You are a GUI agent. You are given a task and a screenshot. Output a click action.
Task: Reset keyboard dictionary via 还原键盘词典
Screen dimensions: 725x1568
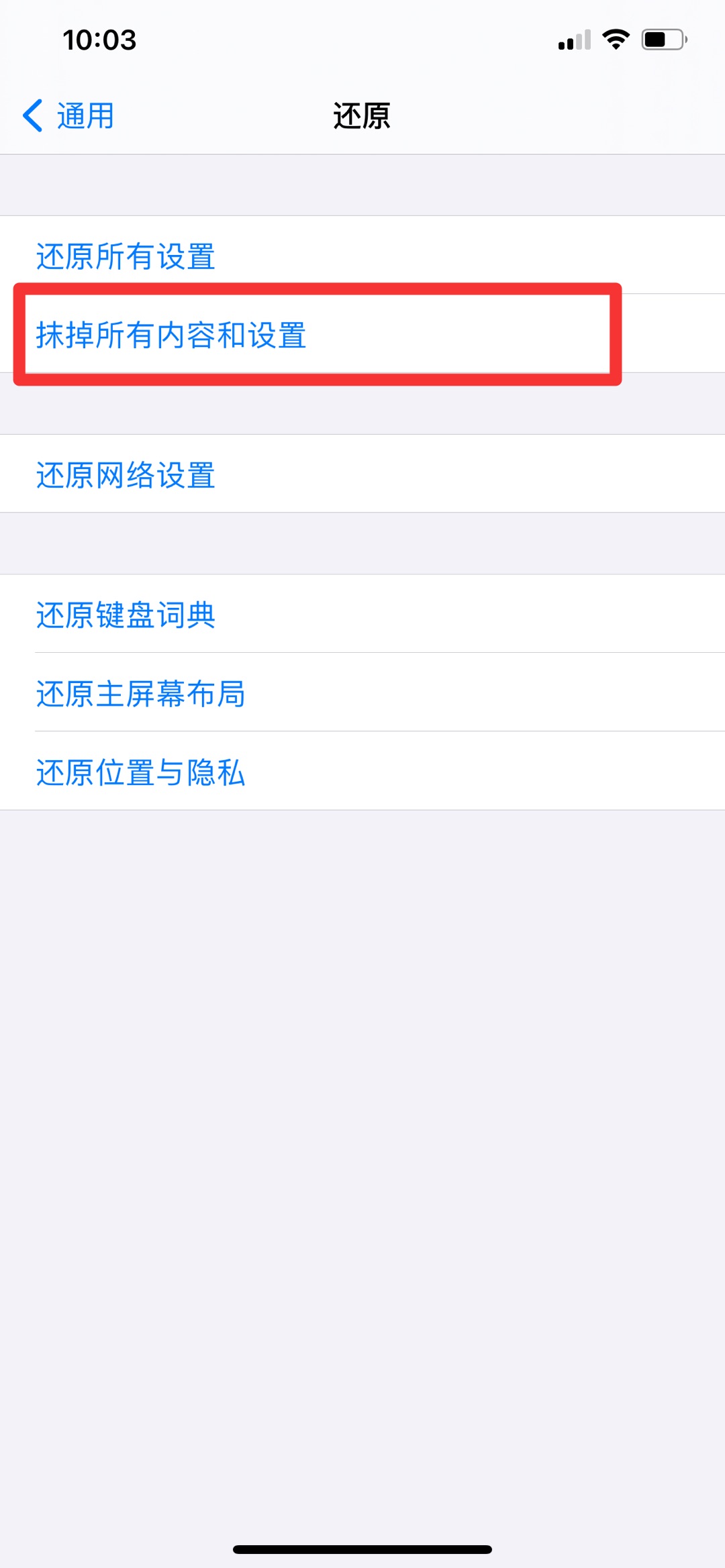pyautogui.click(x=362, y=614)
